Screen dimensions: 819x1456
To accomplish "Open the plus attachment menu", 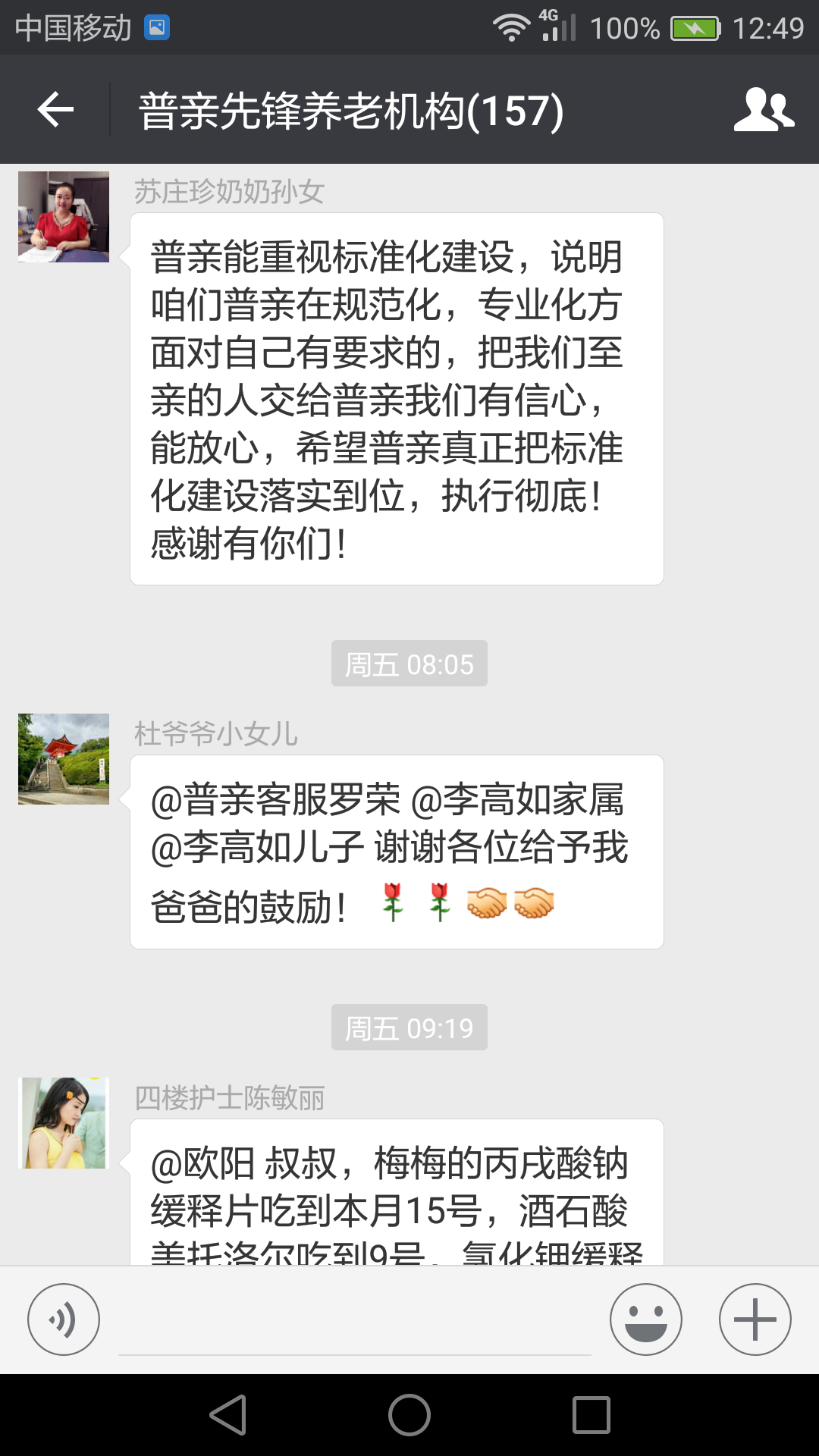I will (755, 1319).
